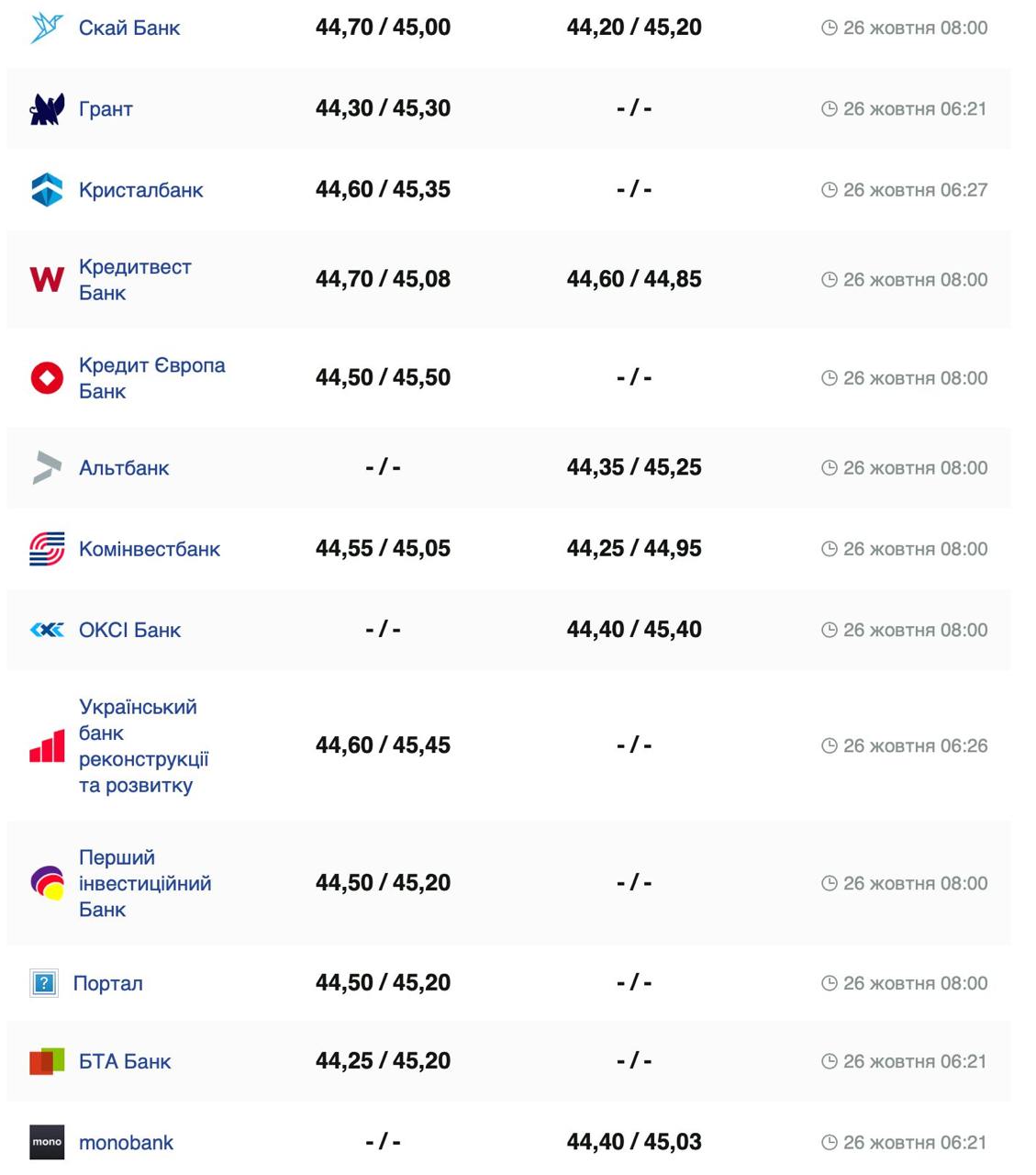Open the Портал bank link
The image size is (1036, 1175).
(108, 982)
